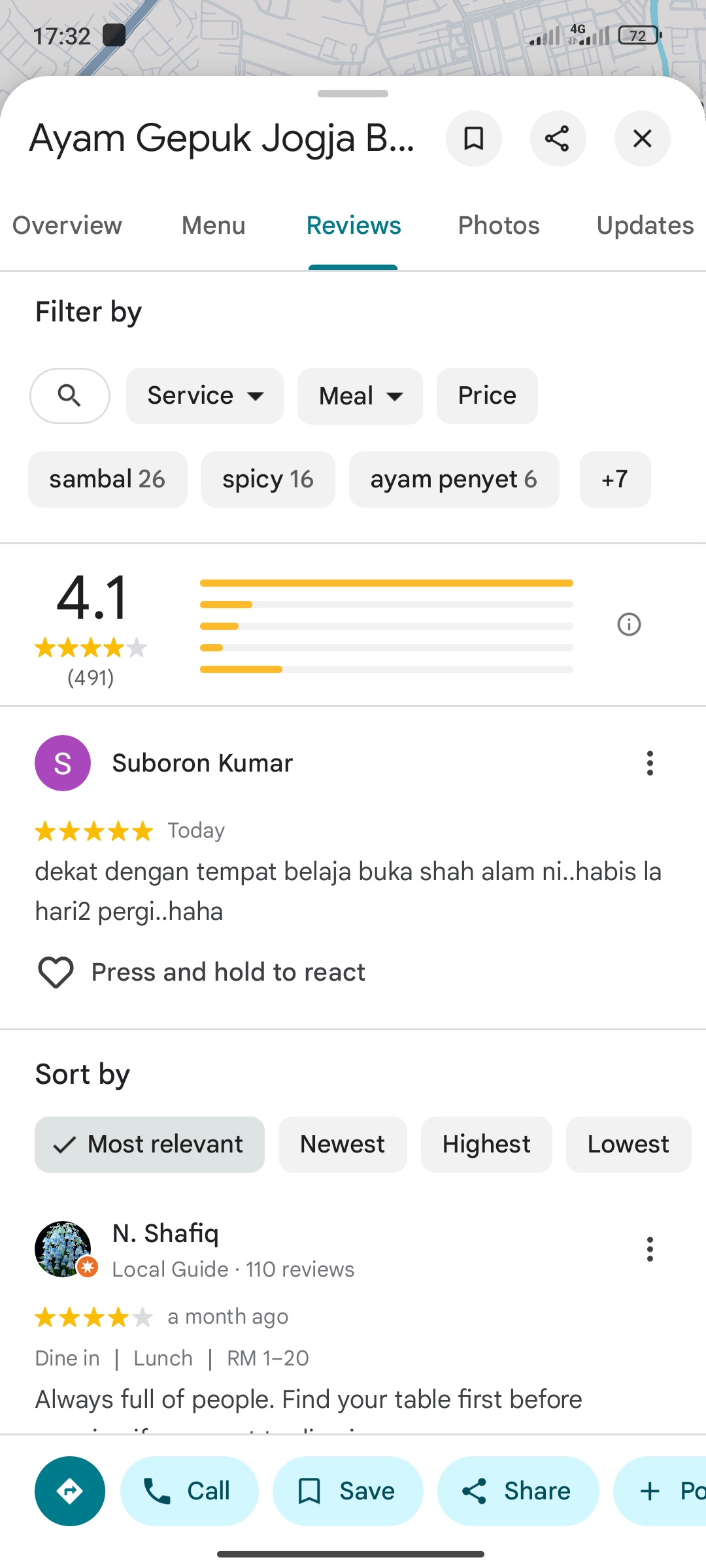Sort reviews by Lowest rating
Viewport: 706px width, 1568px height.
628,1145
